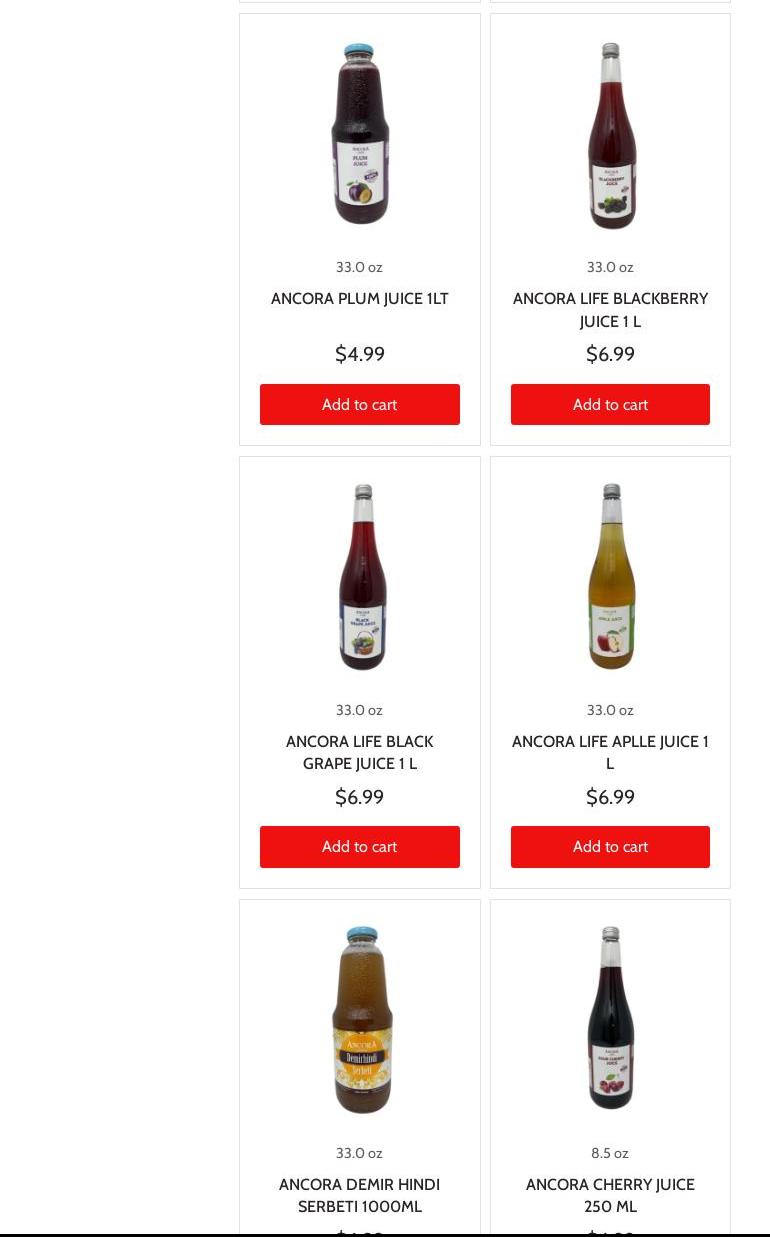Open the Ancora Plum Juice product page
The width and height of the screenshot is (770, 1237).
click(359, 298)
